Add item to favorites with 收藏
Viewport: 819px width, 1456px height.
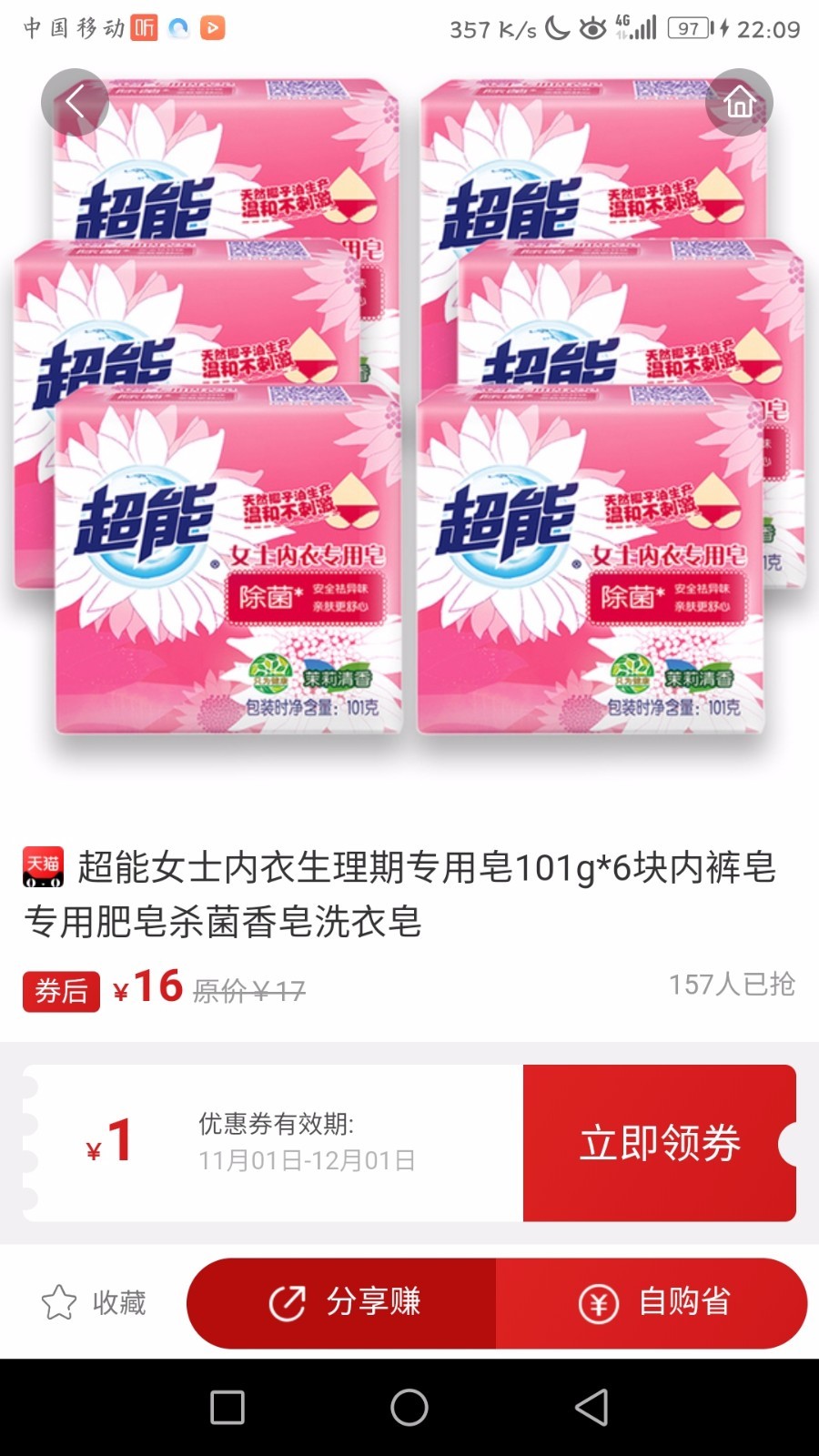click(x=95, y=1302)
